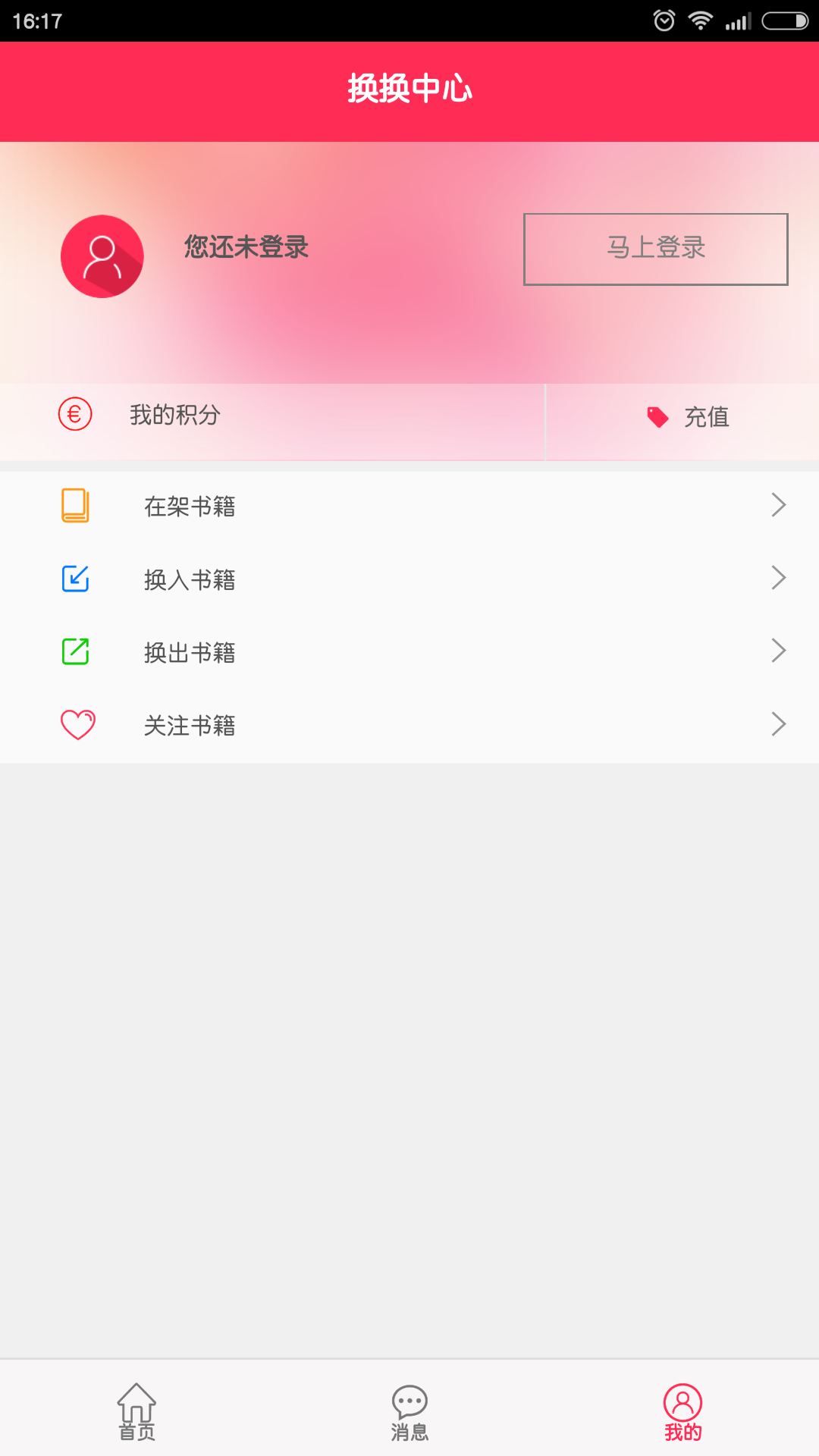Click the 充值 price-tag icon

(x=657, y=416)
